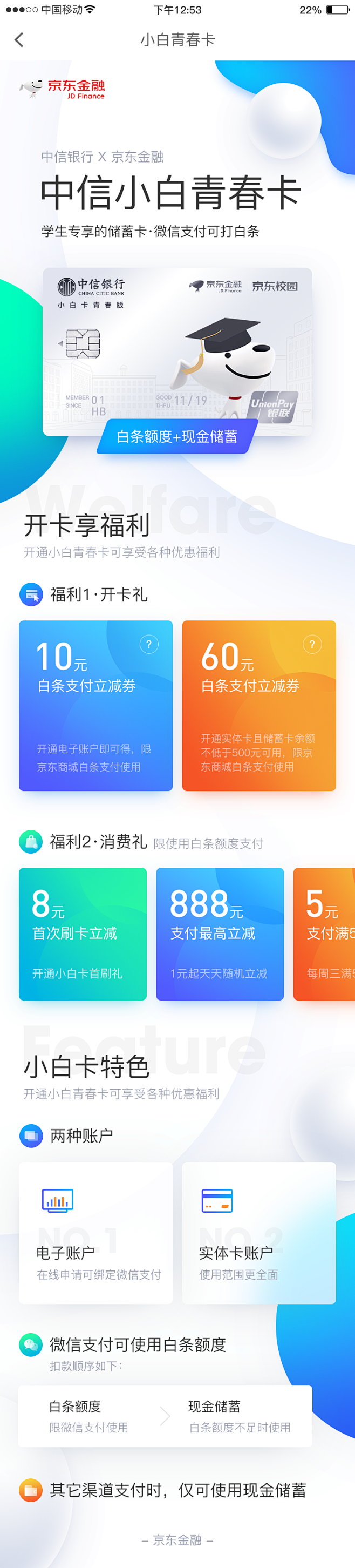Open the 888元 支付最高立减 offer
The image size is (355, 1568).
tap(220, 933)
